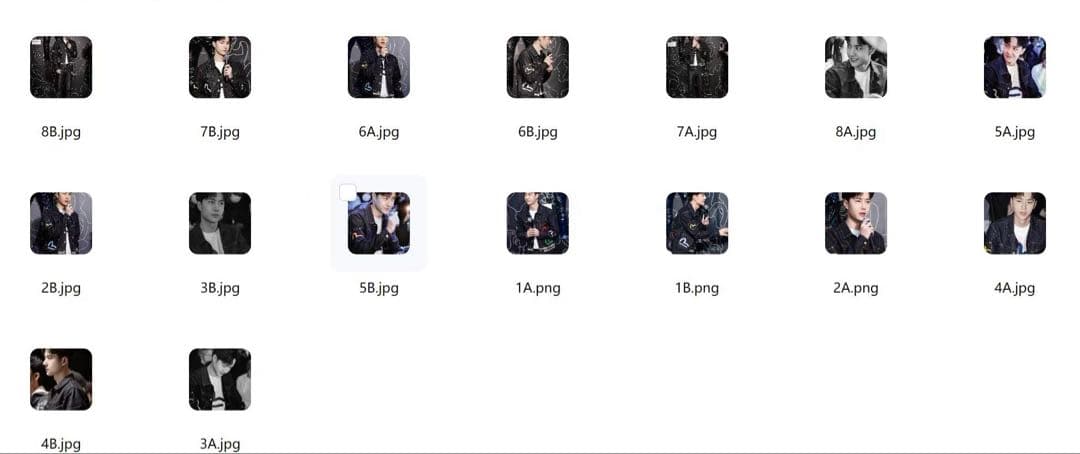The width and height of the screenshot is (1080, 454).
Task: View the 3A.jpg image file
Action: [x=220, y=379]
